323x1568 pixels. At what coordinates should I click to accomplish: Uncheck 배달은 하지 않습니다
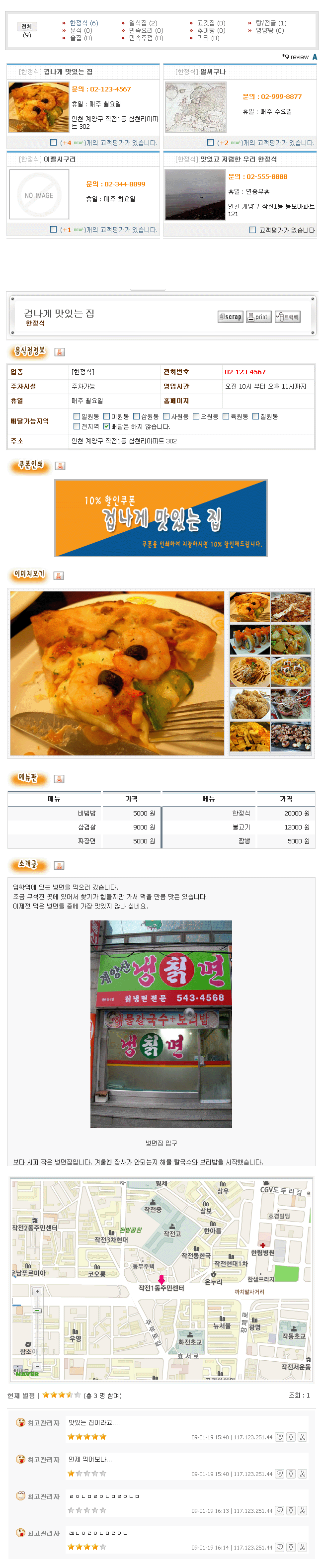pyautogui.click(x=106, y=427)
